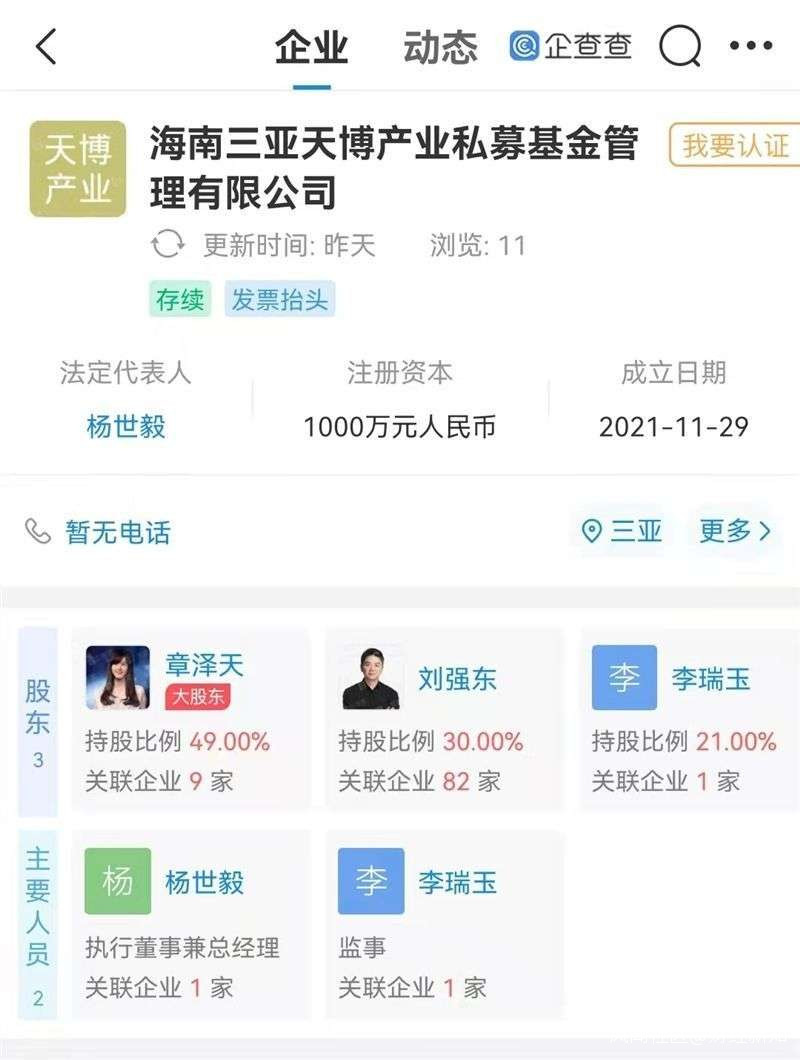Call via the 暂无电话 phone row

[x=98, y=532]
